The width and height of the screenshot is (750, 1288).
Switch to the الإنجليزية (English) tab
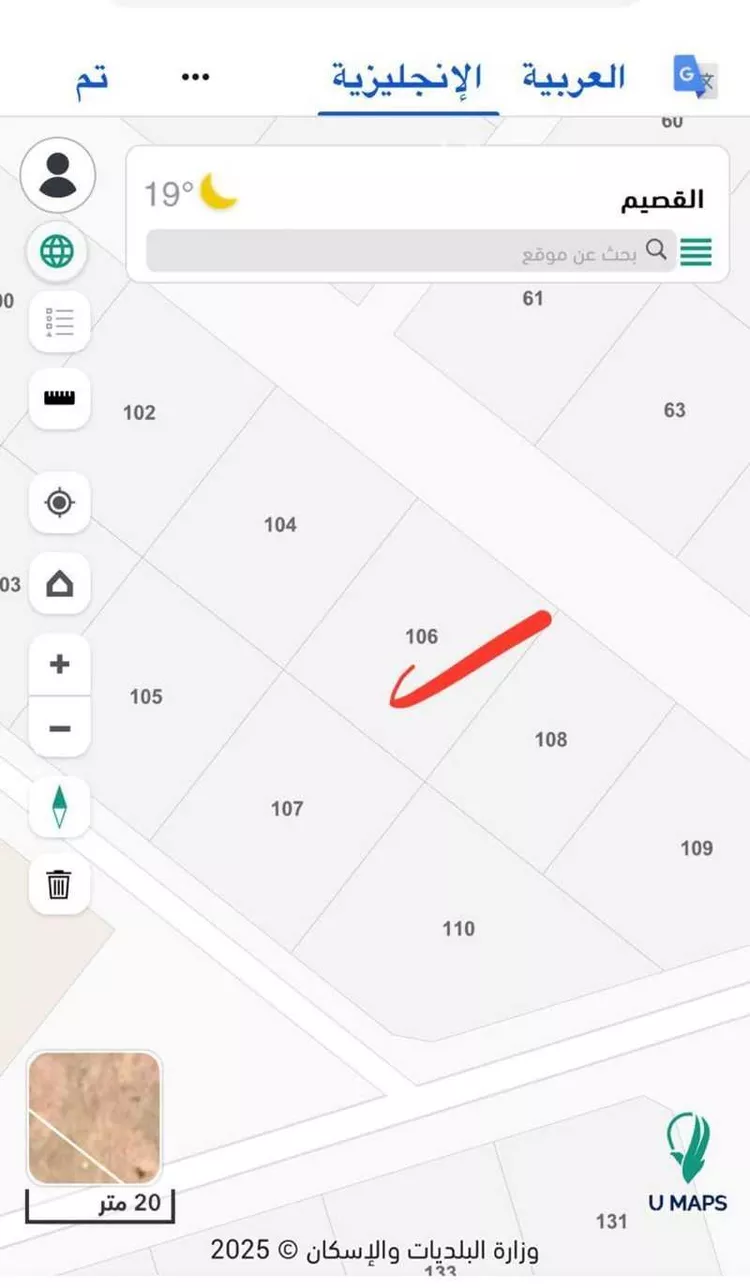[407, 77]
